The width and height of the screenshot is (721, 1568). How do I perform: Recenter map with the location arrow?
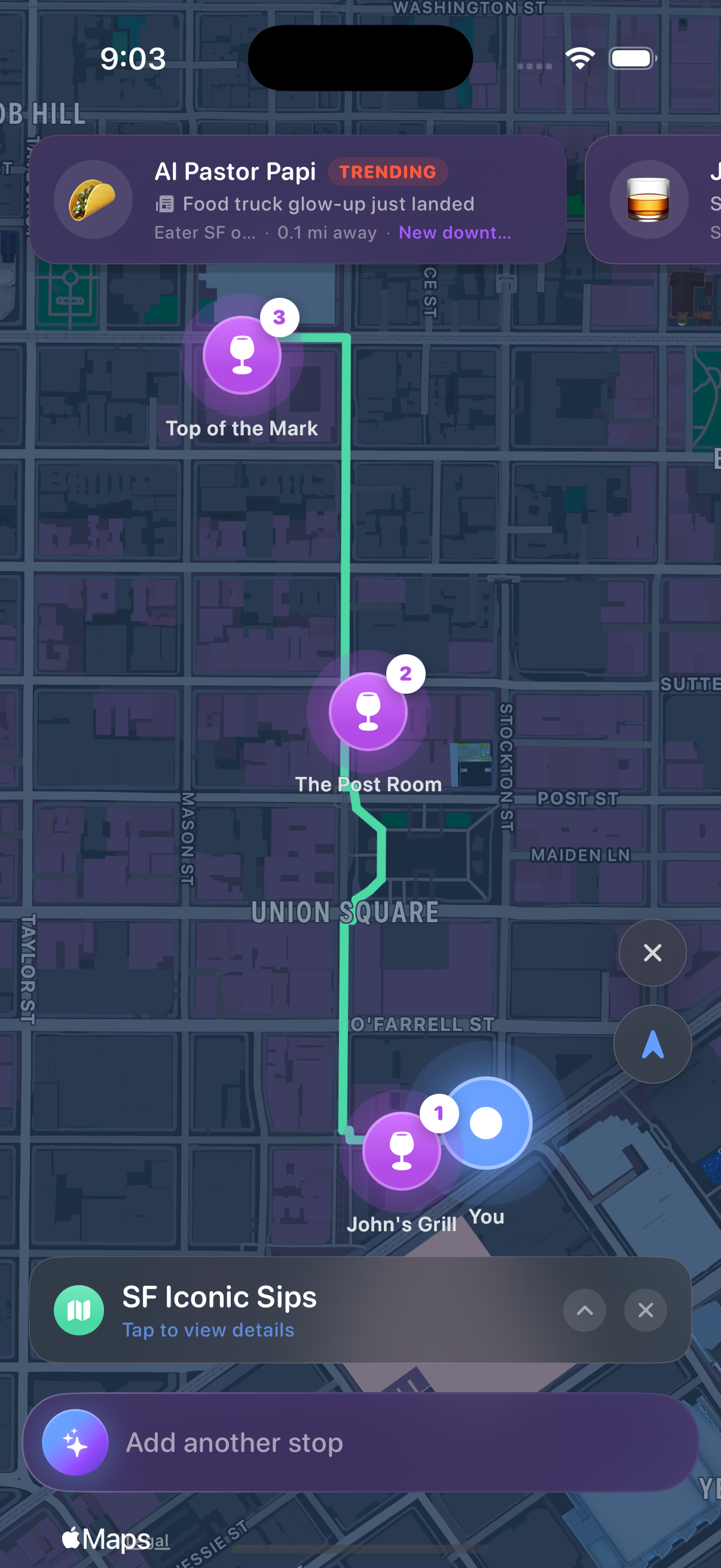point(652,1045)
